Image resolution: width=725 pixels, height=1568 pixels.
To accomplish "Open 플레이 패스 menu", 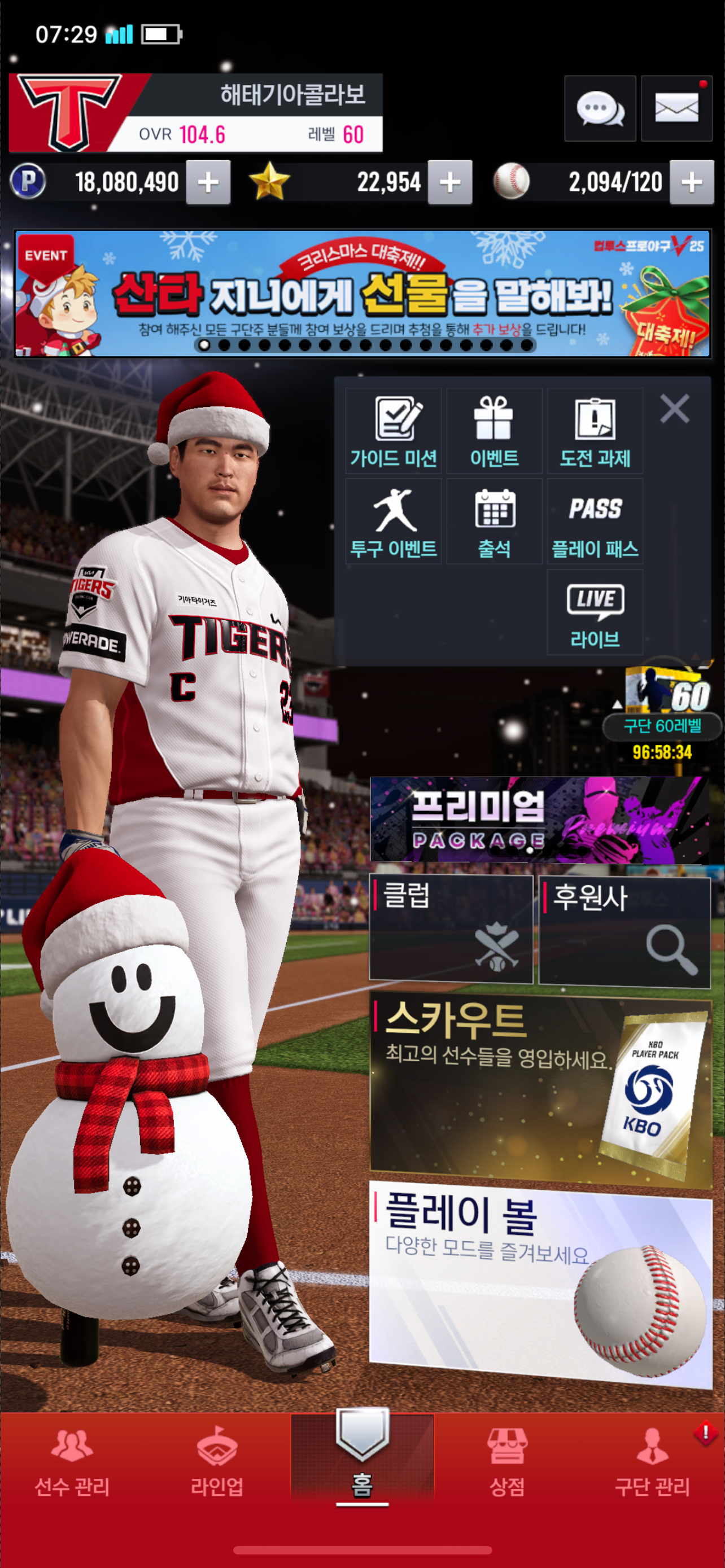I will (595, 522).
